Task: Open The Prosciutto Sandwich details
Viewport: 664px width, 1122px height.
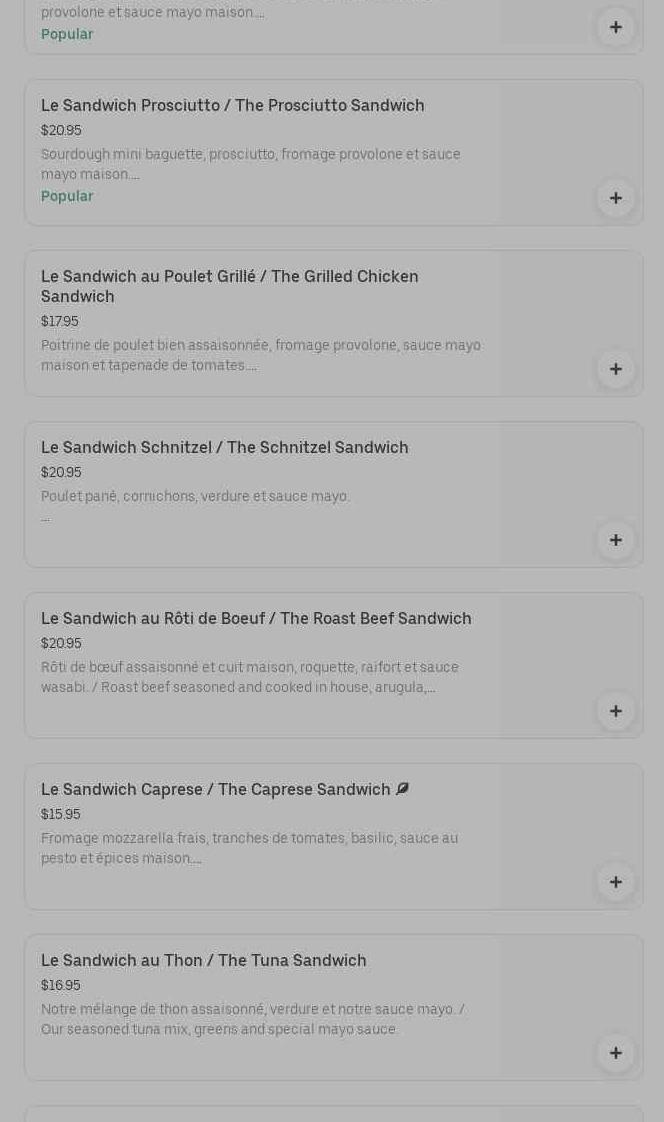Action: point(232,106)
